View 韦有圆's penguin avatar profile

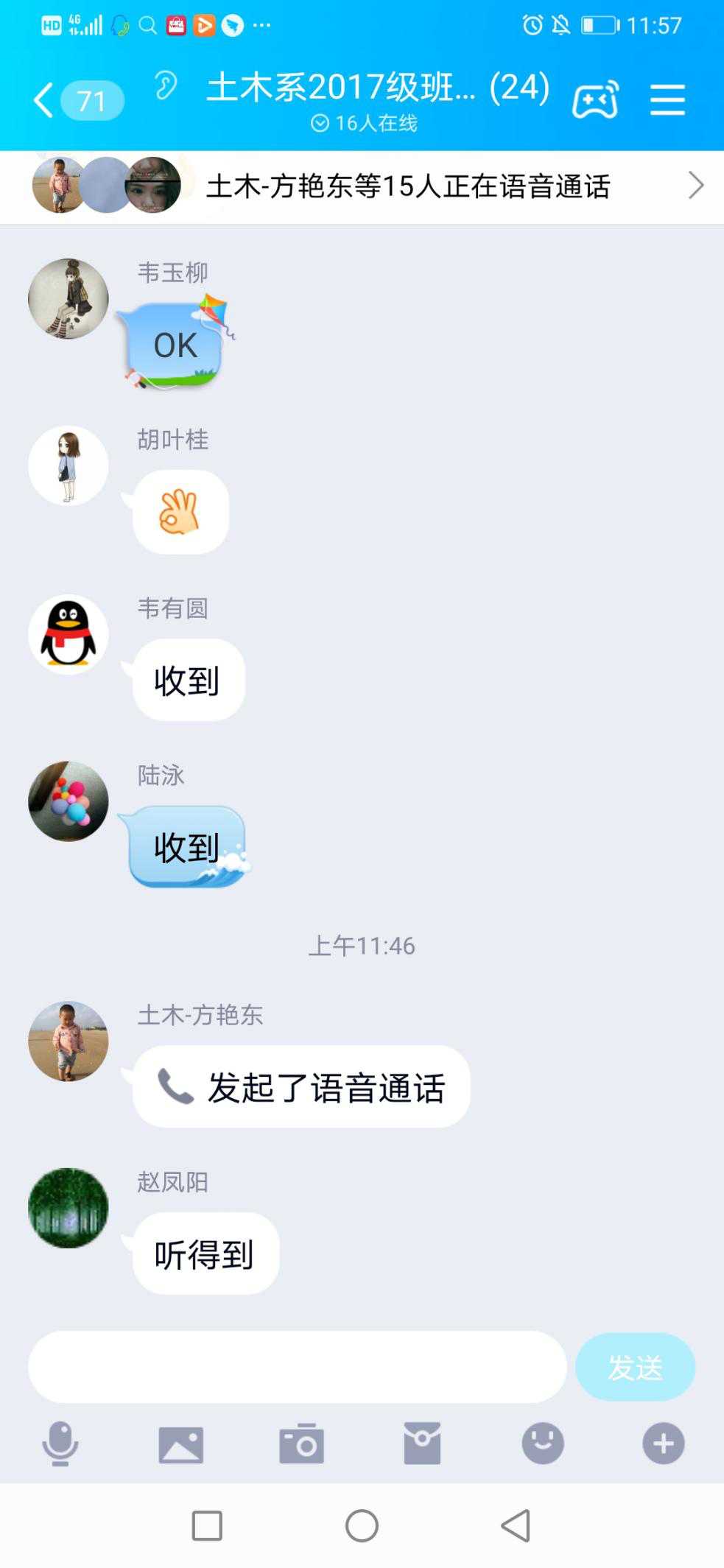(x=68, y=634)
